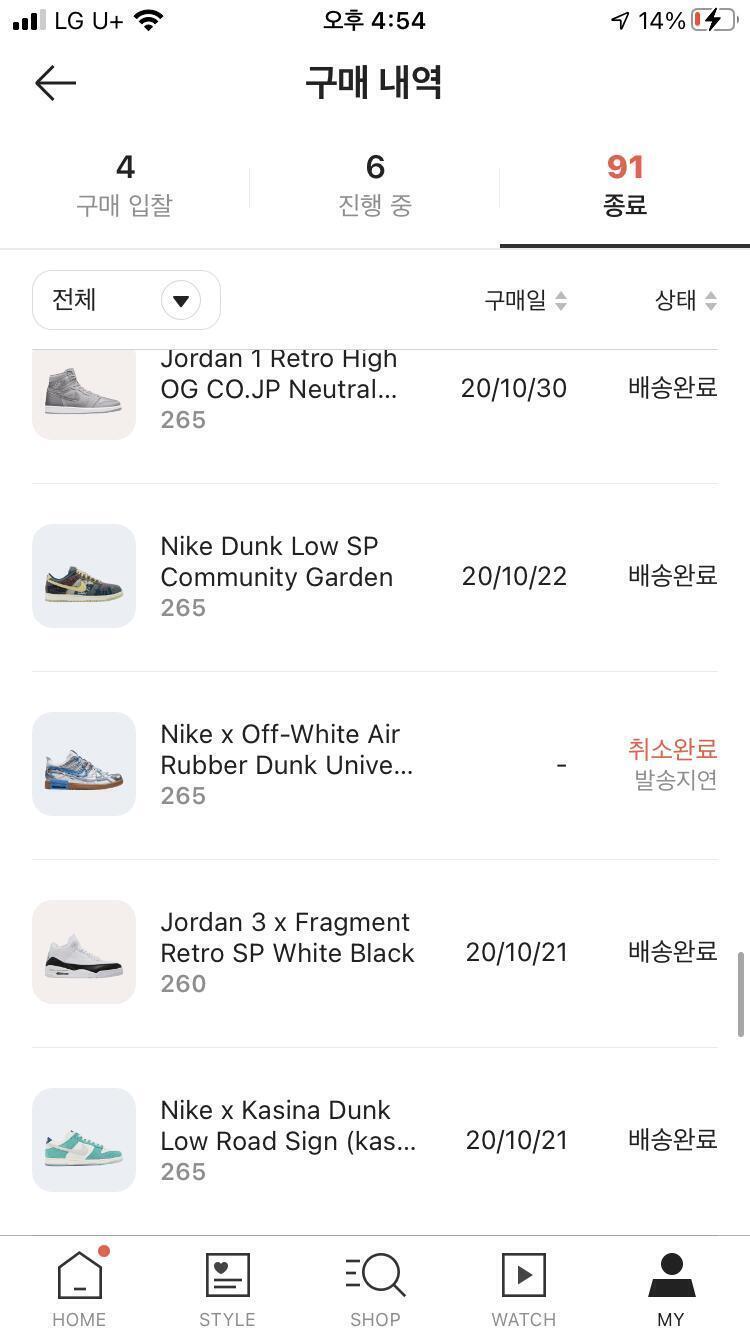750x1334 pixels.
Task: Switch to the 구매 입찰 tab
Action: tap(125, 185)
